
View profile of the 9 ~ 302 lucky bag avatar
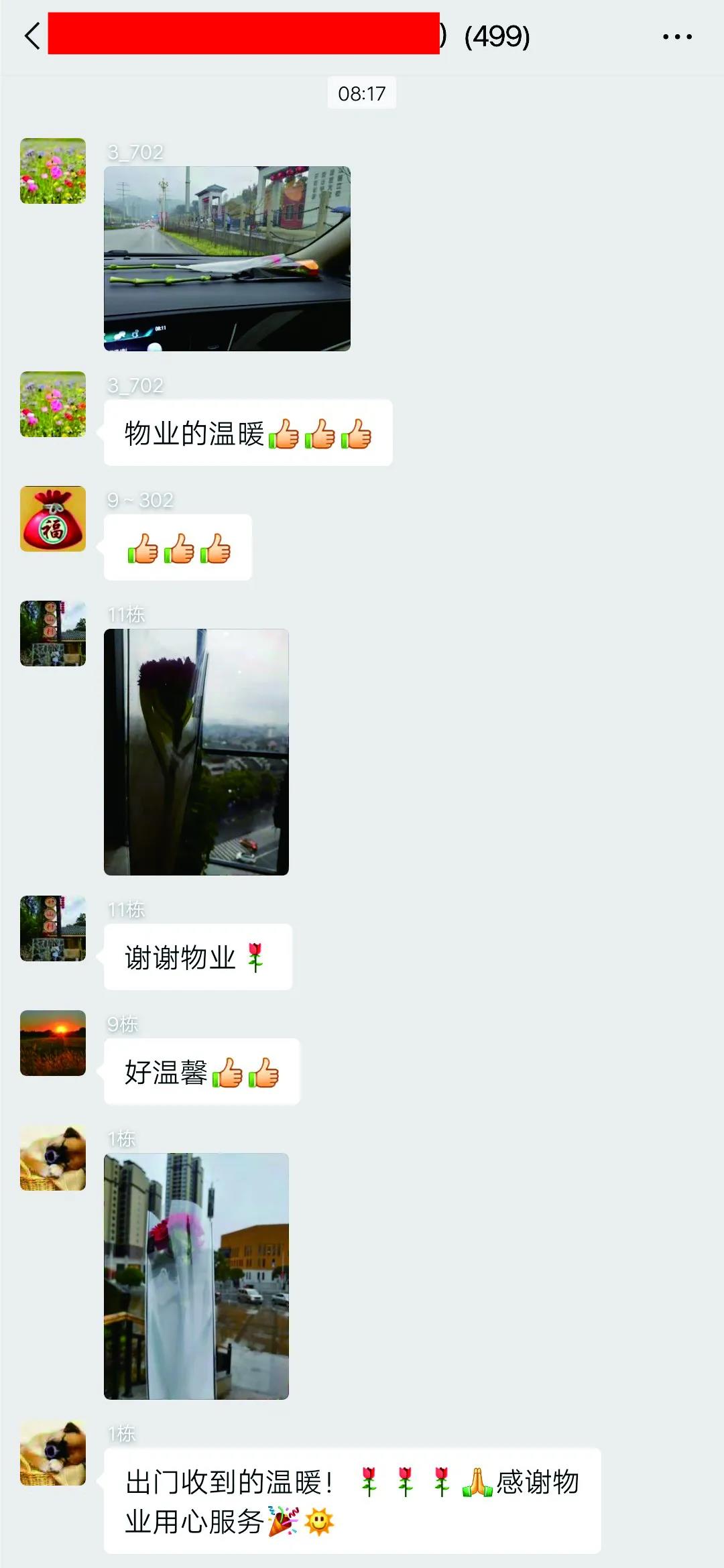pyautogui.click(x=53, y=519)
